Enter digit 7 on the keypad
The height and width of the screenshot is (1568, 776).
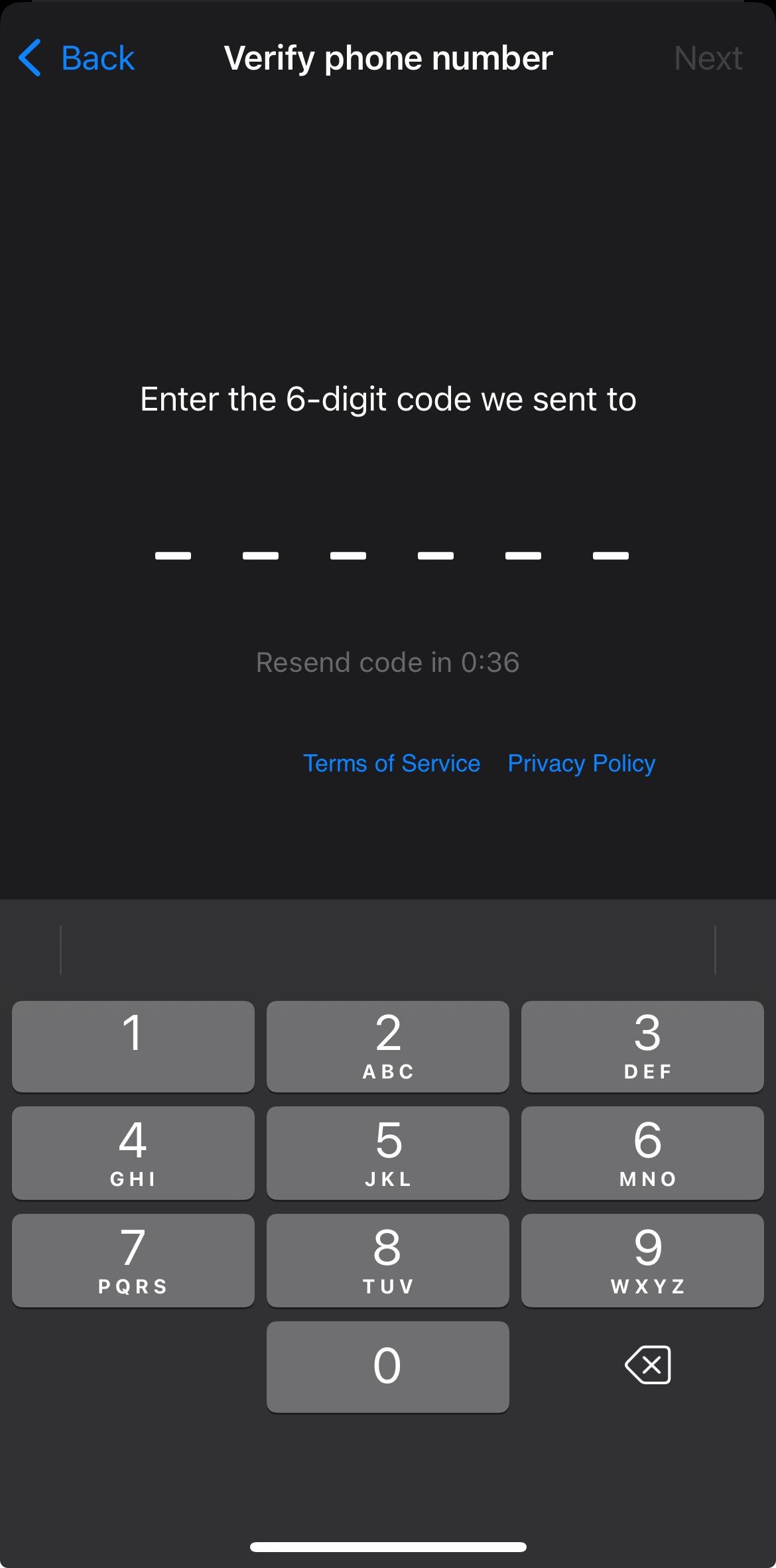(133, 1260)
